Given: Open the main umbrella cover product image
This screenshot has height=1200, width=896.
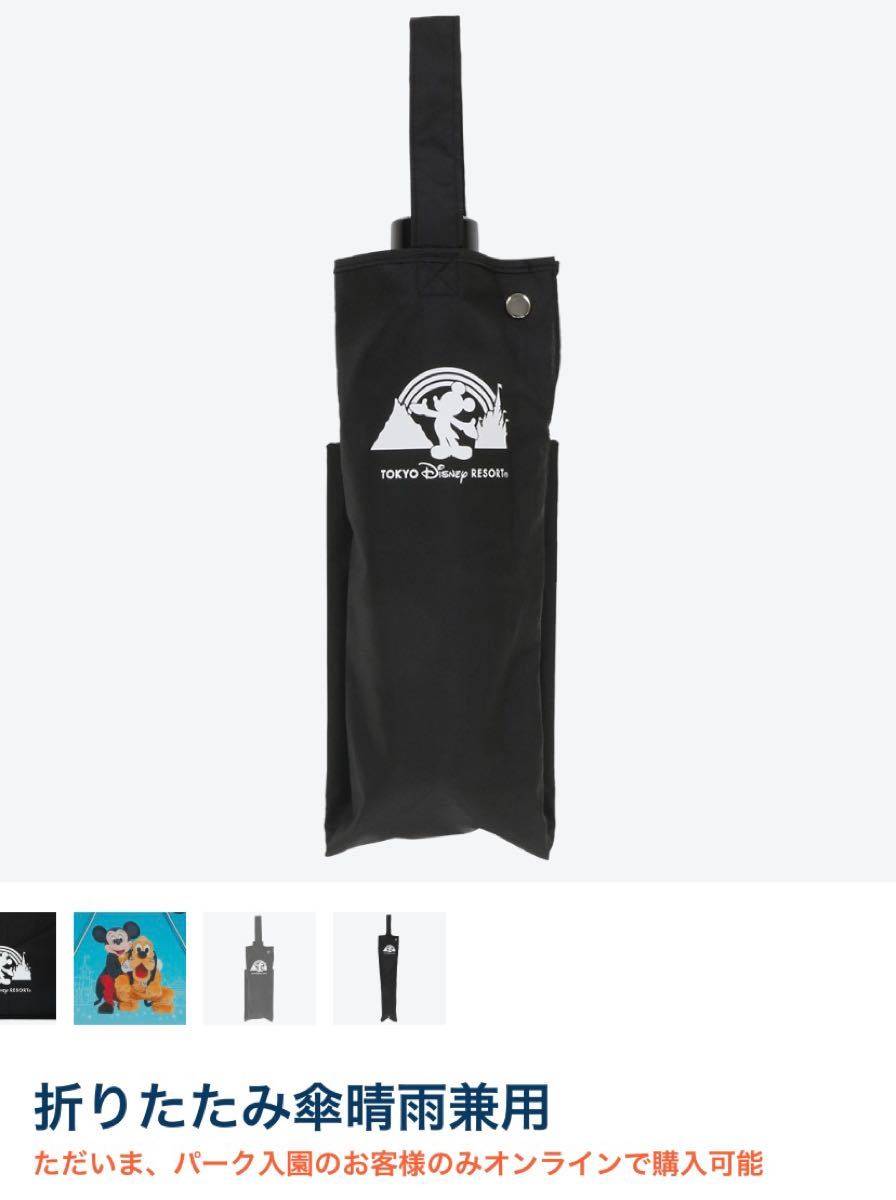Looking at the screenshot, I should click(x=448, y=440).
